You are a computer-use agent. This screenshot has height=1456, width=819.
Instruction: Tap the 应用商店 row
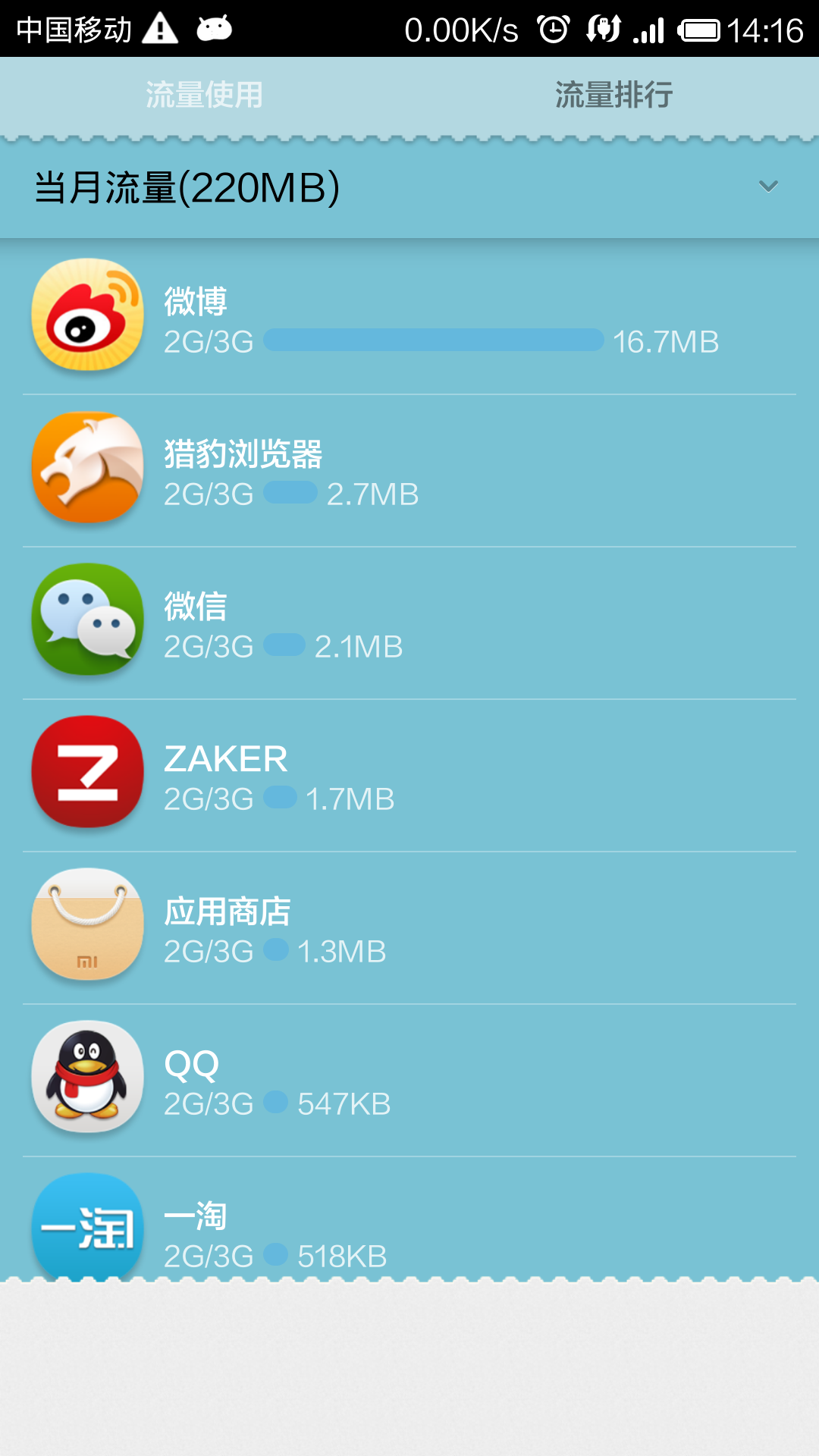click(409, 928)
